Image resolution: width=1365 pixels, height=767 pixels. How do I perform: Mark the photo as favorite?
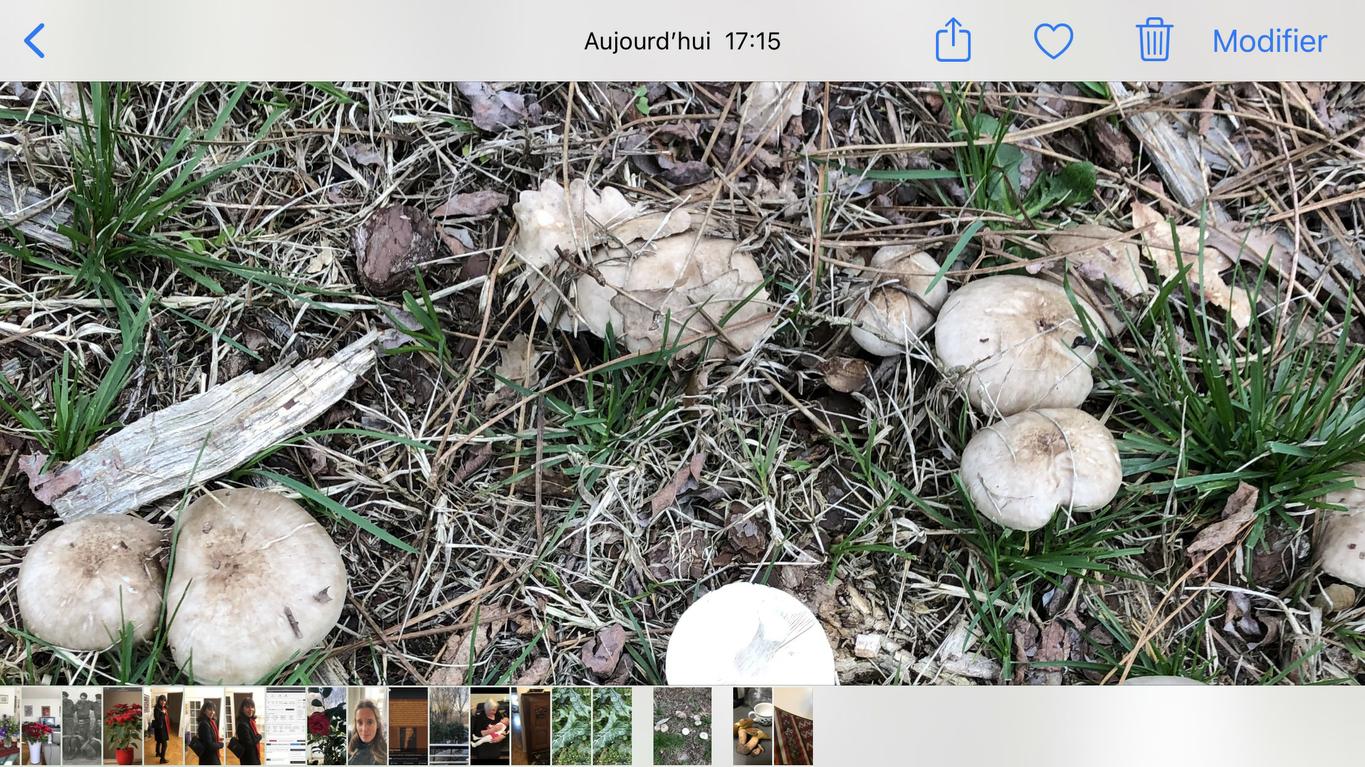click(1053, 41)
